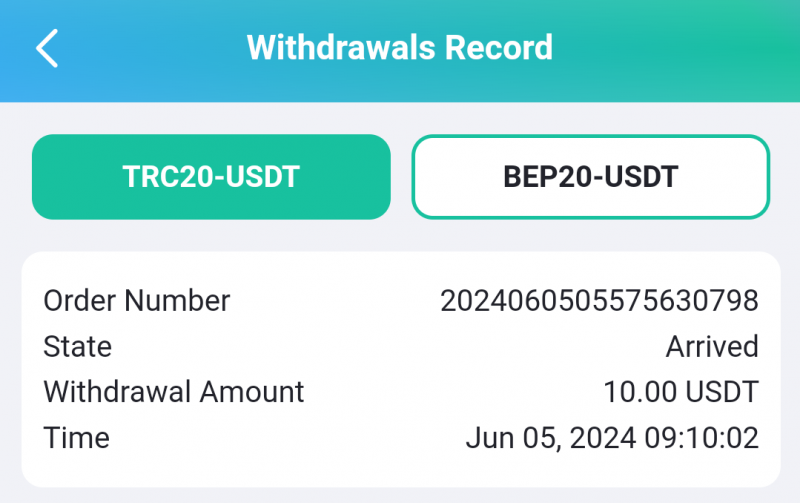The height and width of the screenshot is (503, 800).
Task: Go back from Withdrawals Record
Action: (x=48, y=48)
